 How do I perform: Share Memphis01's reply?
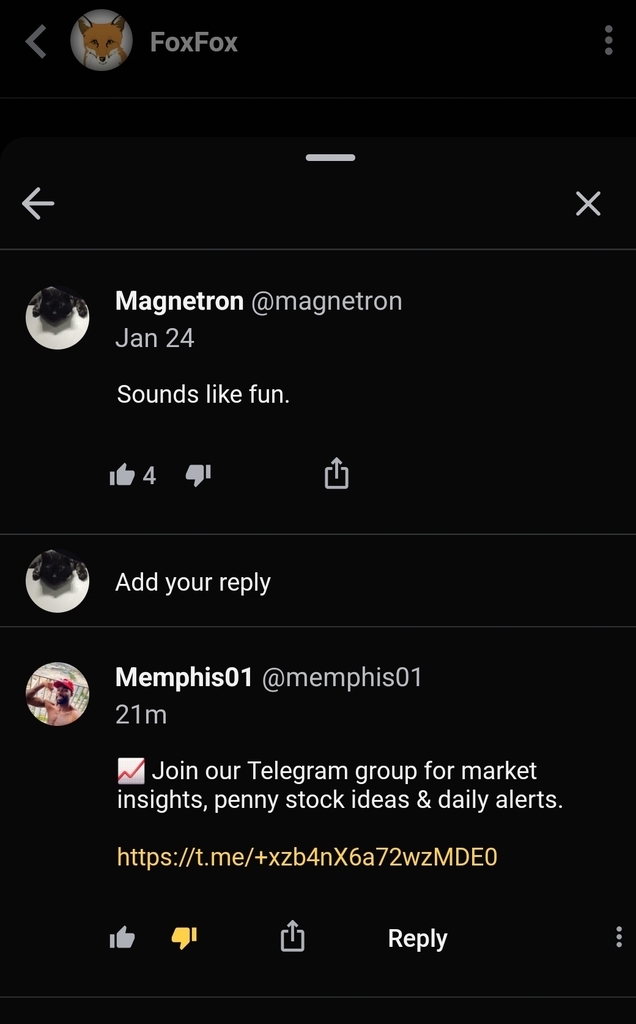[292, 937]
